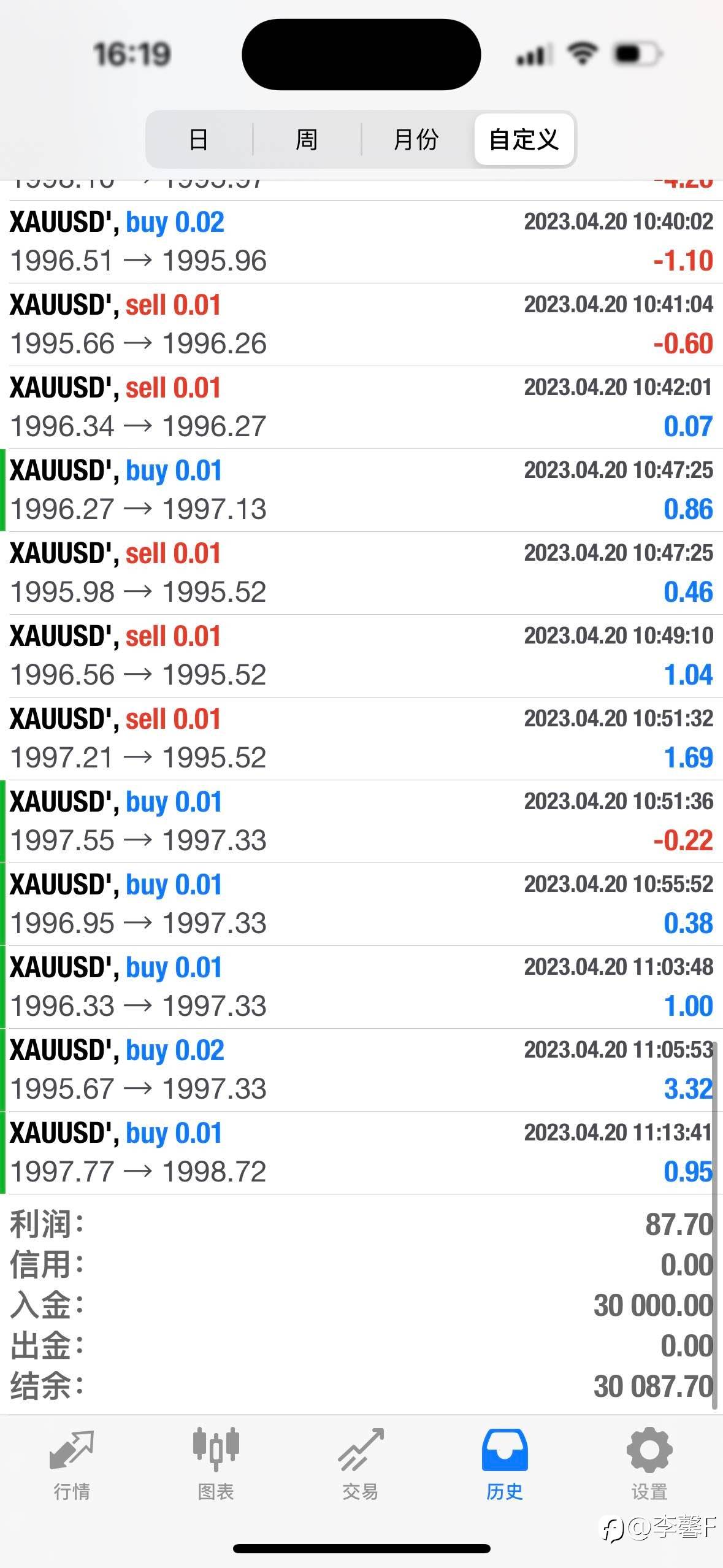
Task: Expand the buy 0.02 trade at 10:40:02
Action: 361,242
